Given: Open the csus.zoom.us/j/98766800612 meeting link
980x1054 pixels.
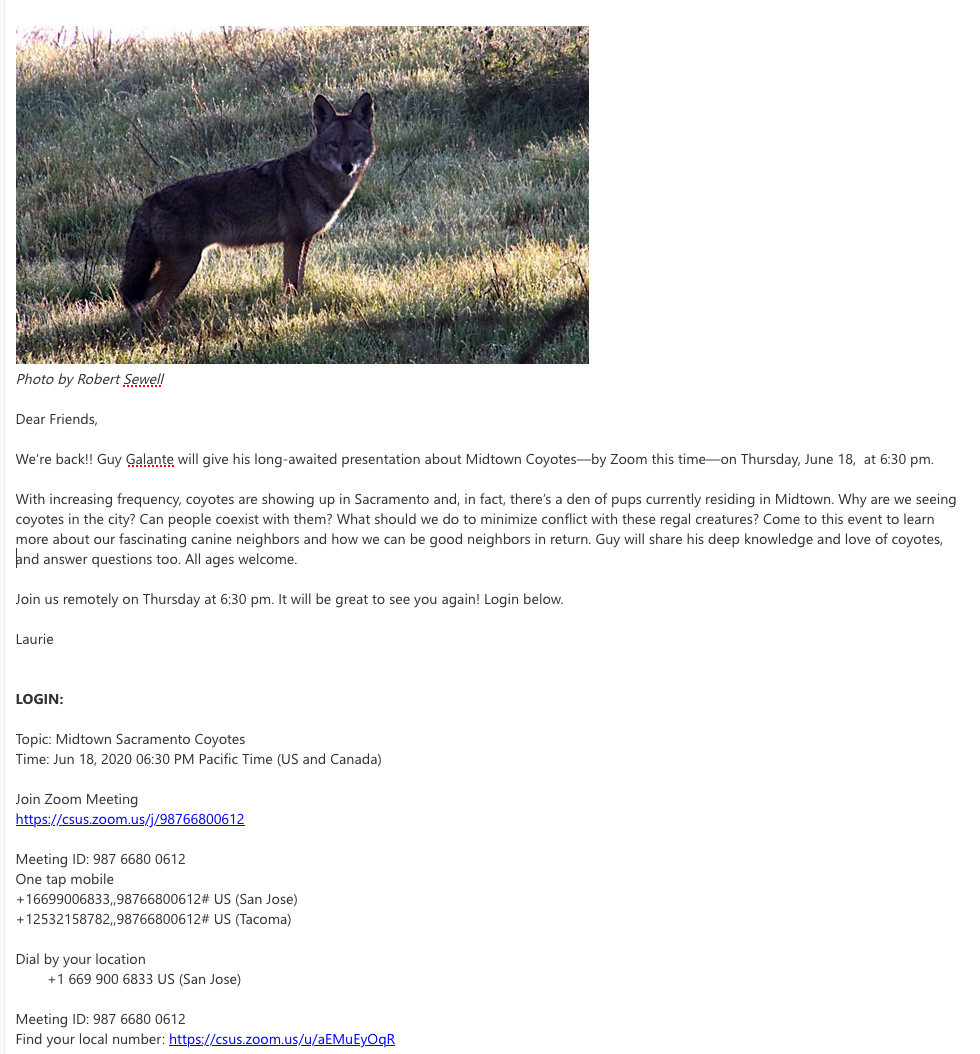Looking at the screenshot, I should point(130,819).
